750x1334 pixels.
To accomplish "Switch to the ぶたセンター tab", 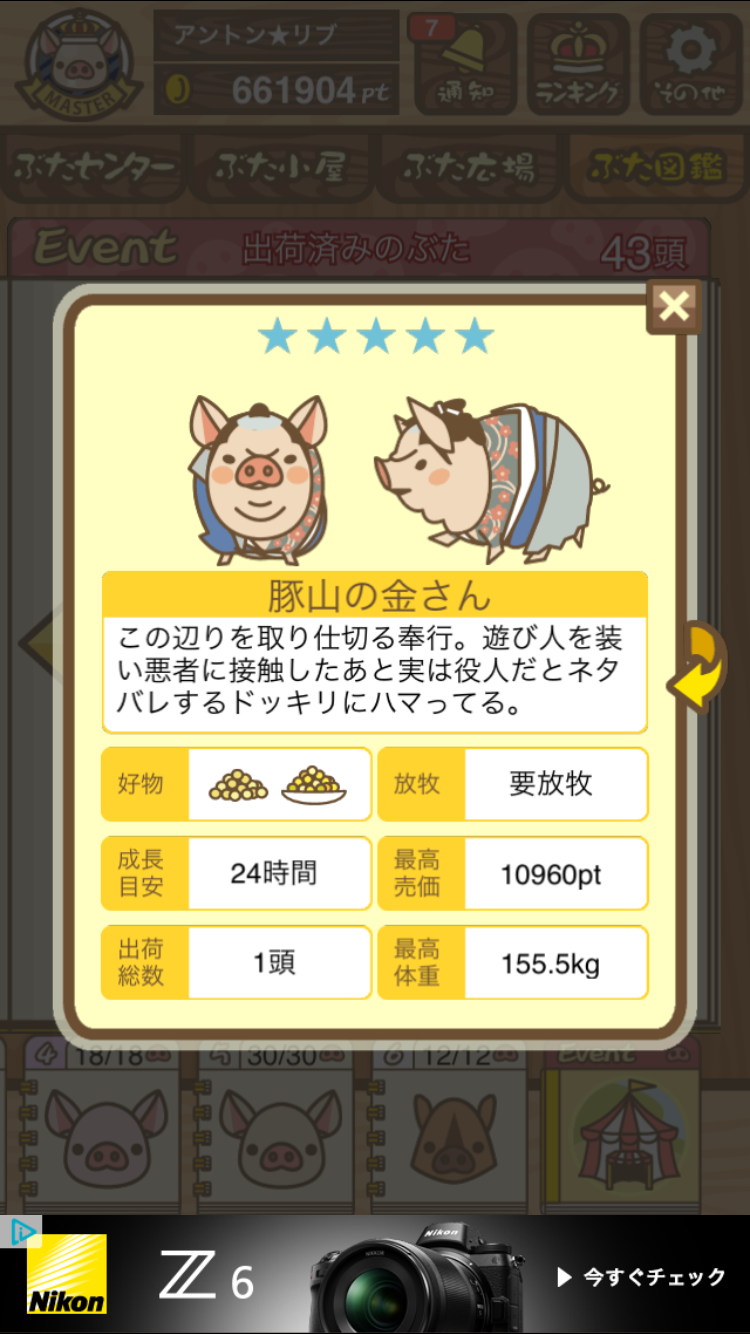I will pos(95,168).
